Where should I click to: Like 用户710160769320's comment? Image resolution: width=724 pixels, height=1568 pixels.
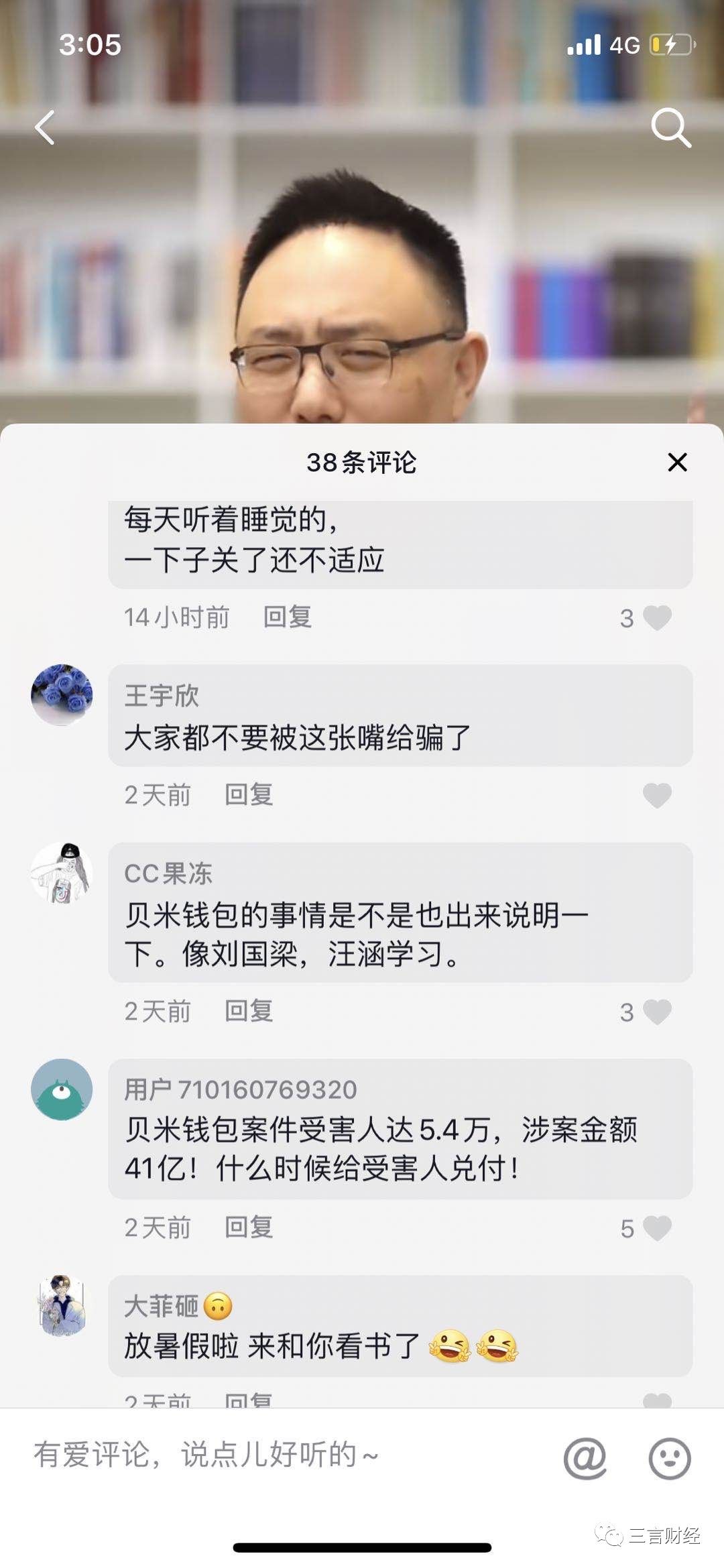click(657, 1228)
